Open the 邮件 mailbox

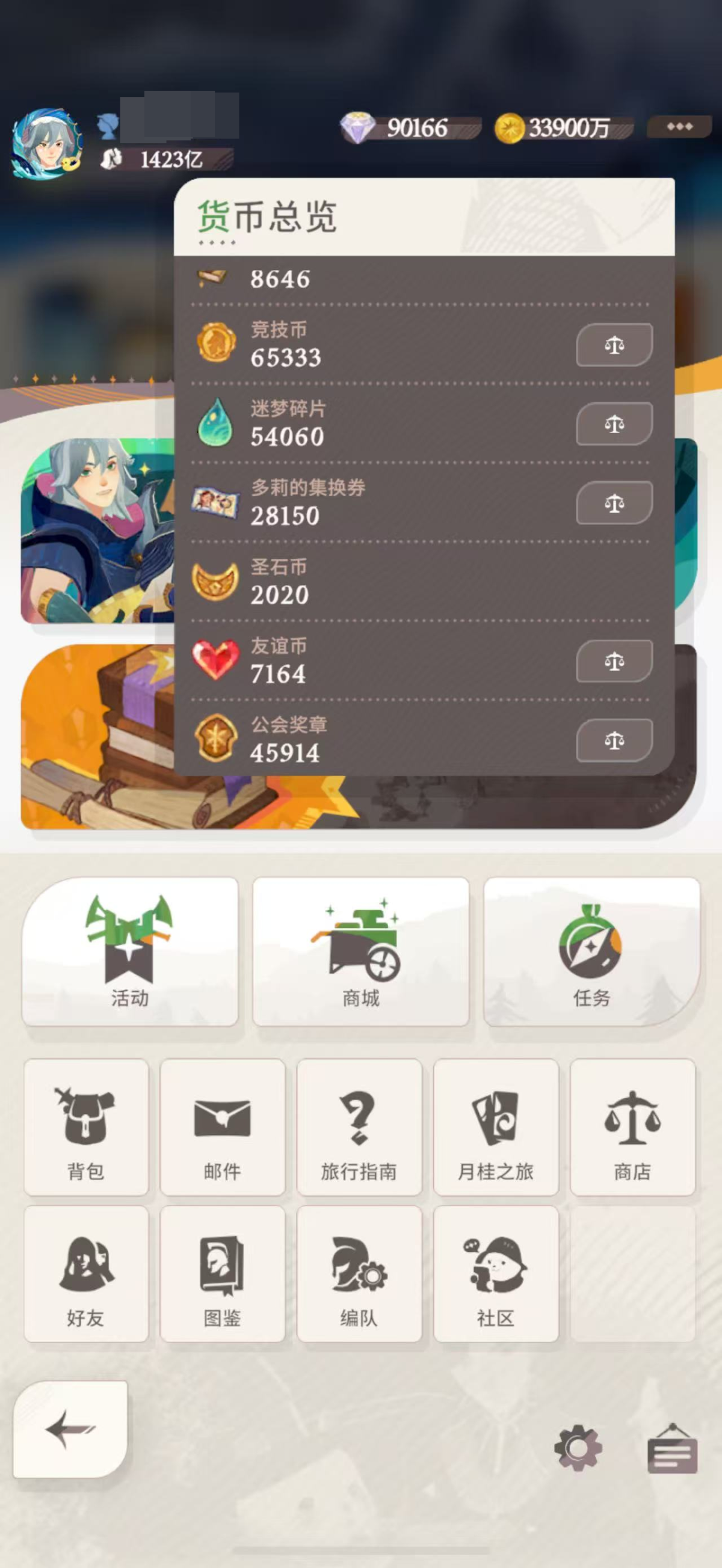coord(222,1127)
